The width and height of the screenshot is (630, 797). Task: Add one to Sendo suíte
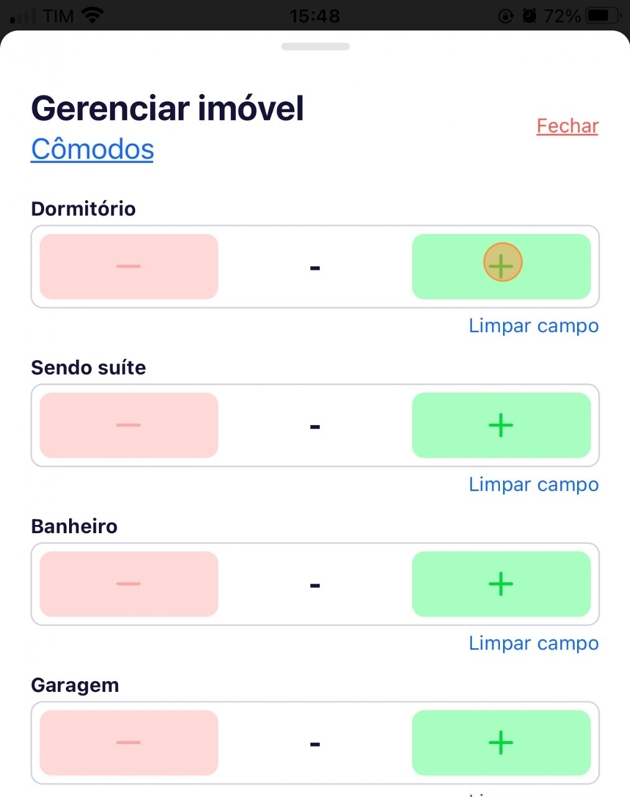[501, 425]
